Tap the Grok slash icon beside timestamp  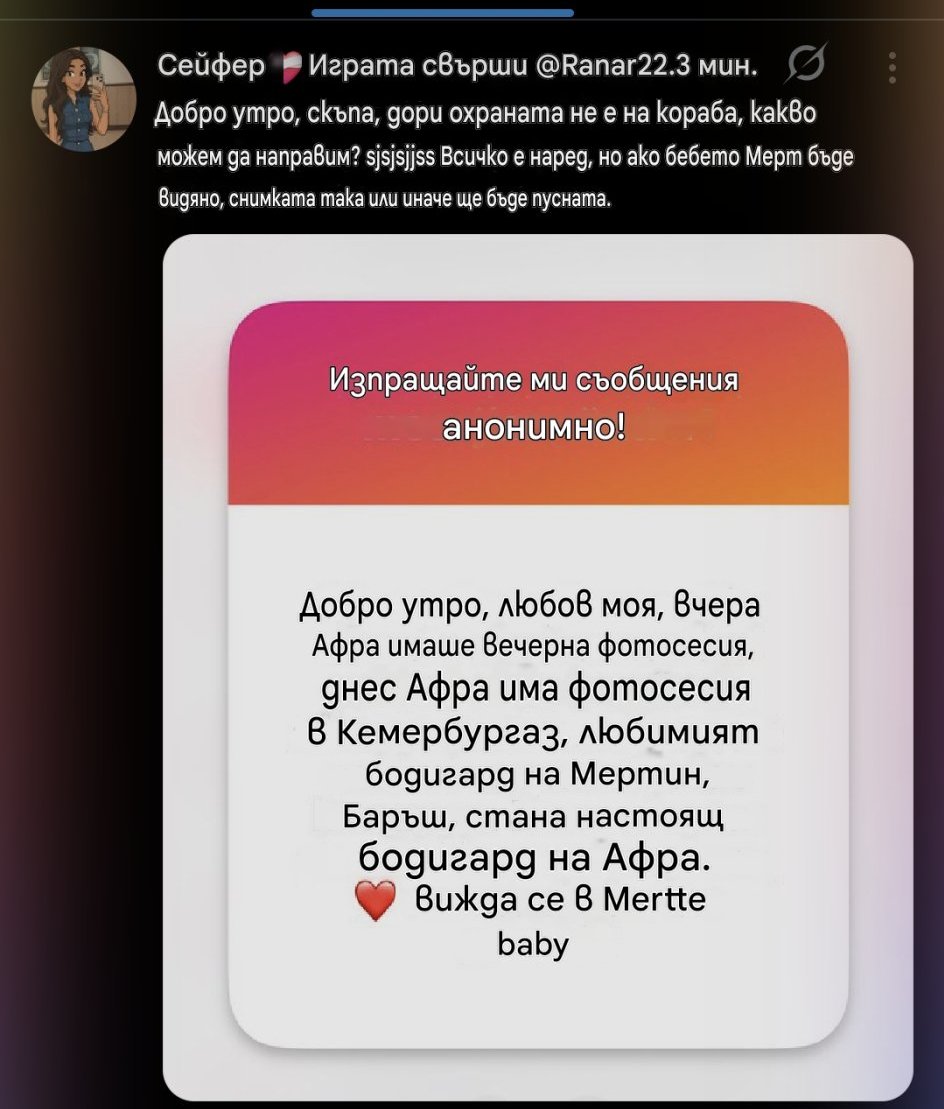806,64
